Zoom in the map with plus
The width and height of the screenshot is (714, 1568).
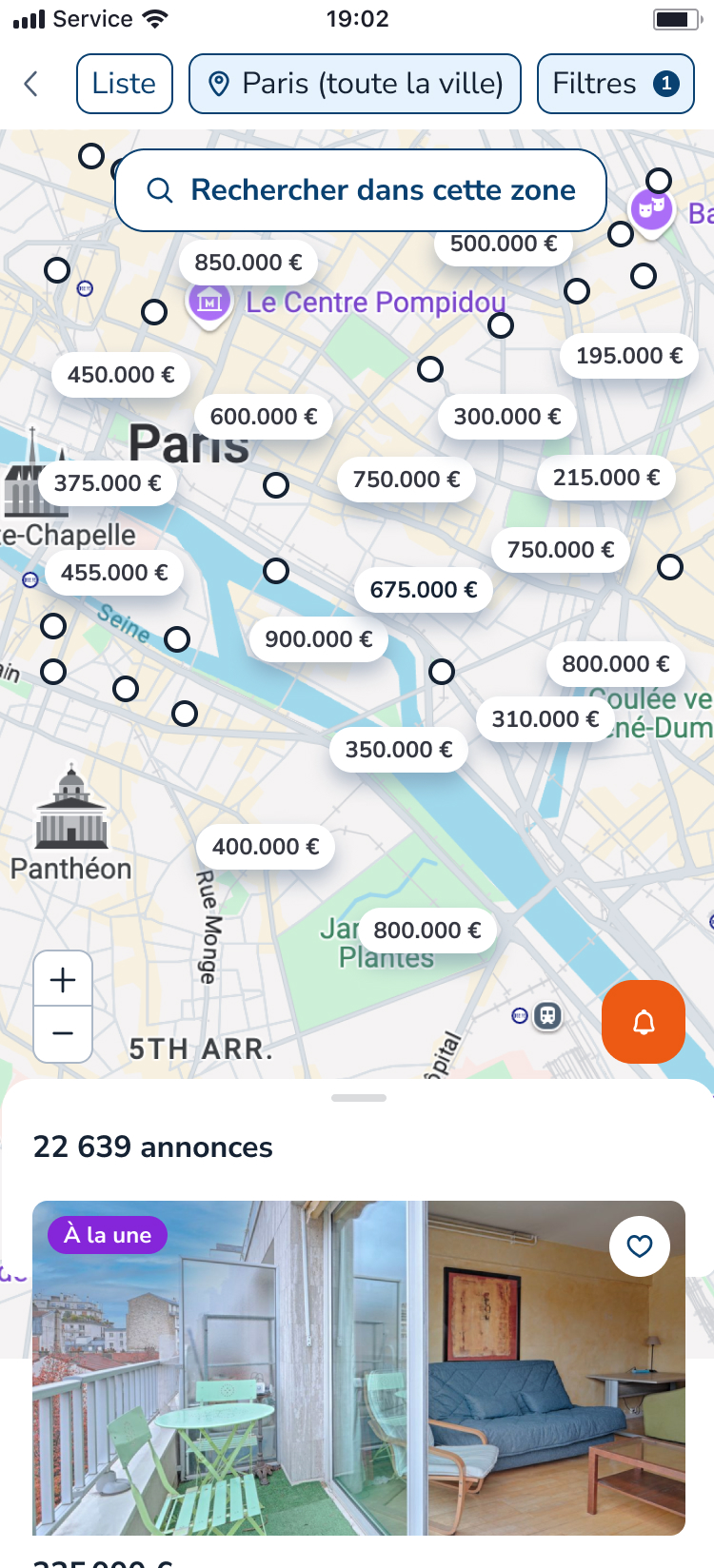(63, 979)
